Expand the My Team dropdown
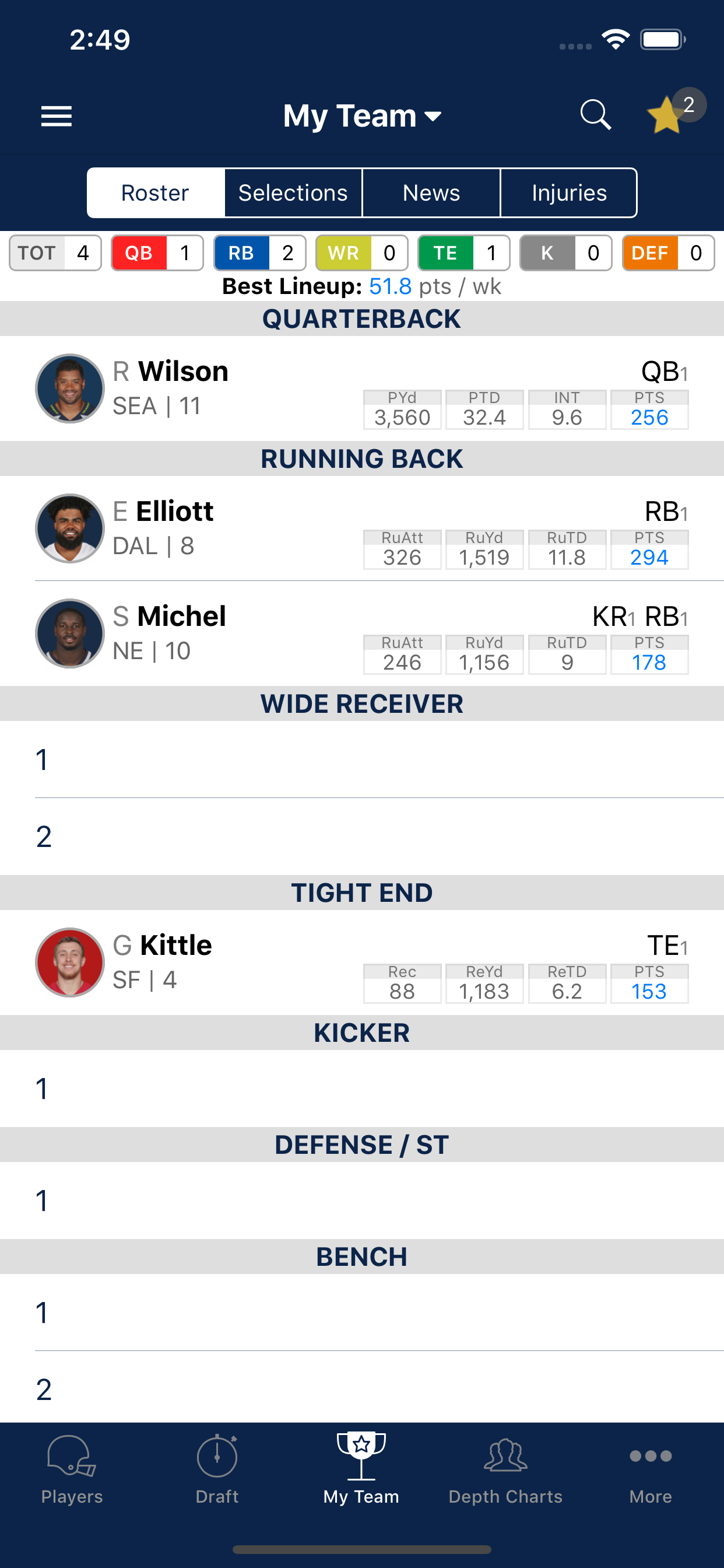This screenshot has width=724, height=1568. (362, 116)
